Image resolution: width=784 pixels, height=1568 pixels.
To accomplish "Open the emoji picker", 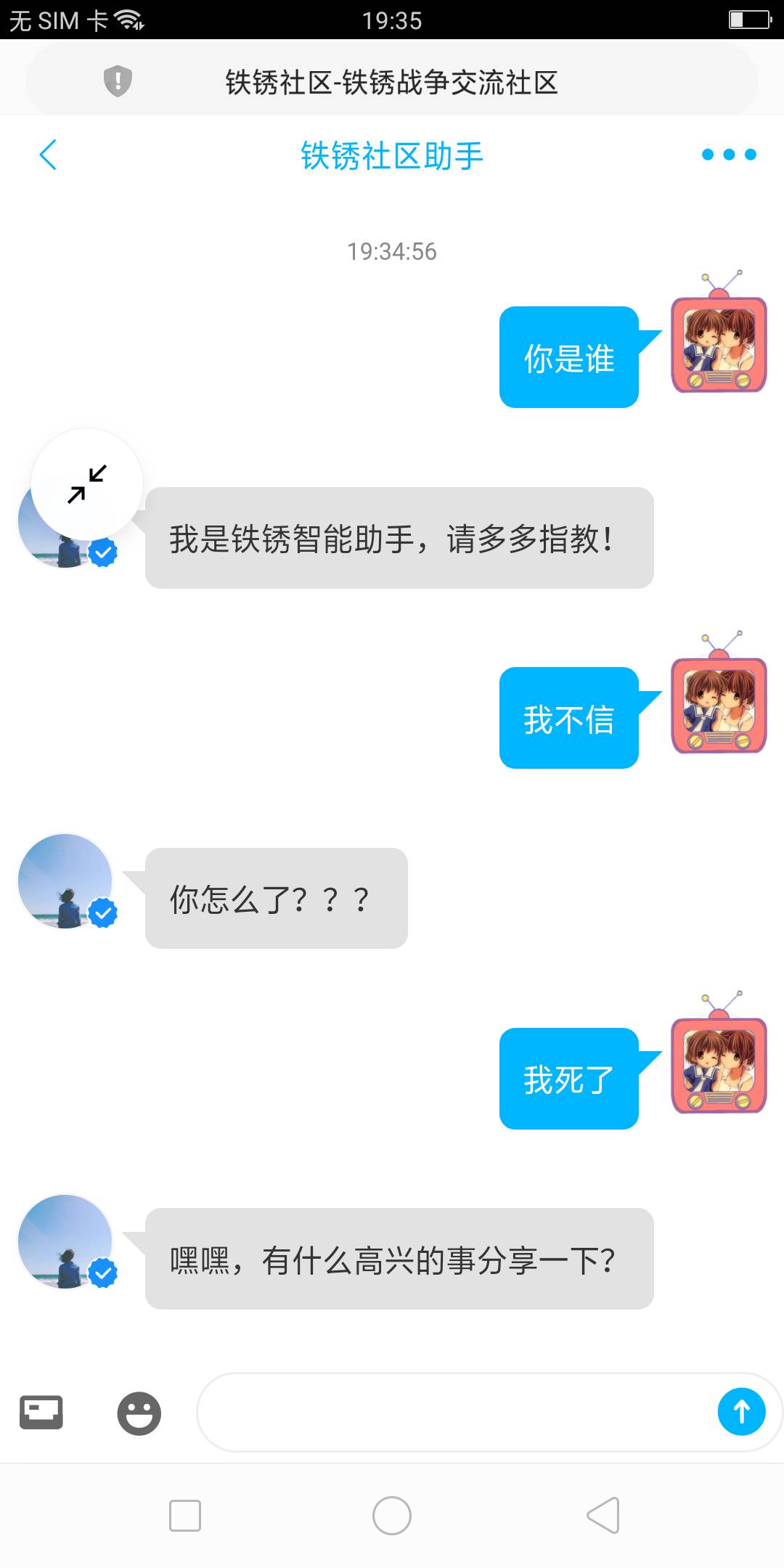I will pyautogui.click(x=139, y=1413).
